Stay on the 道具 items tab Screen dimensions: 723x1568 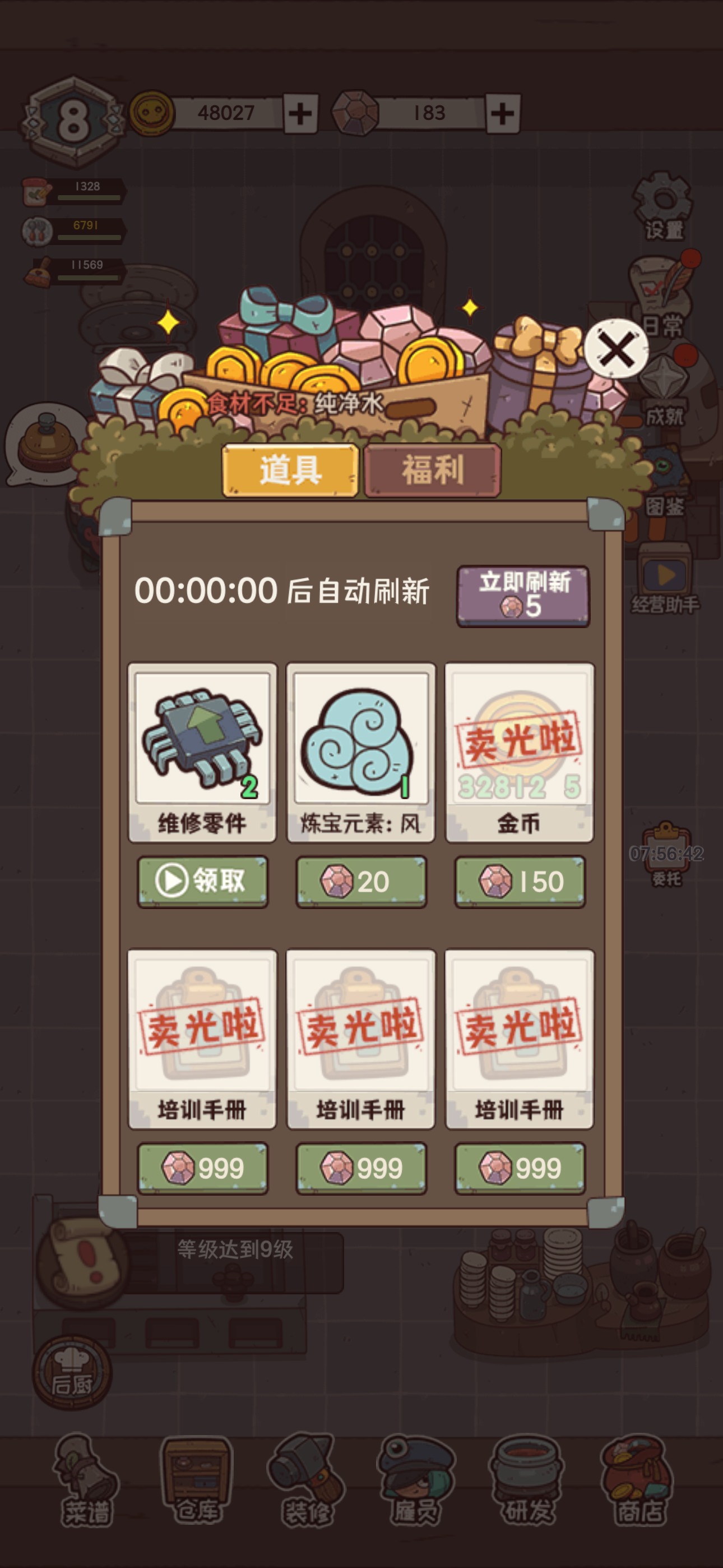(290, 469)
